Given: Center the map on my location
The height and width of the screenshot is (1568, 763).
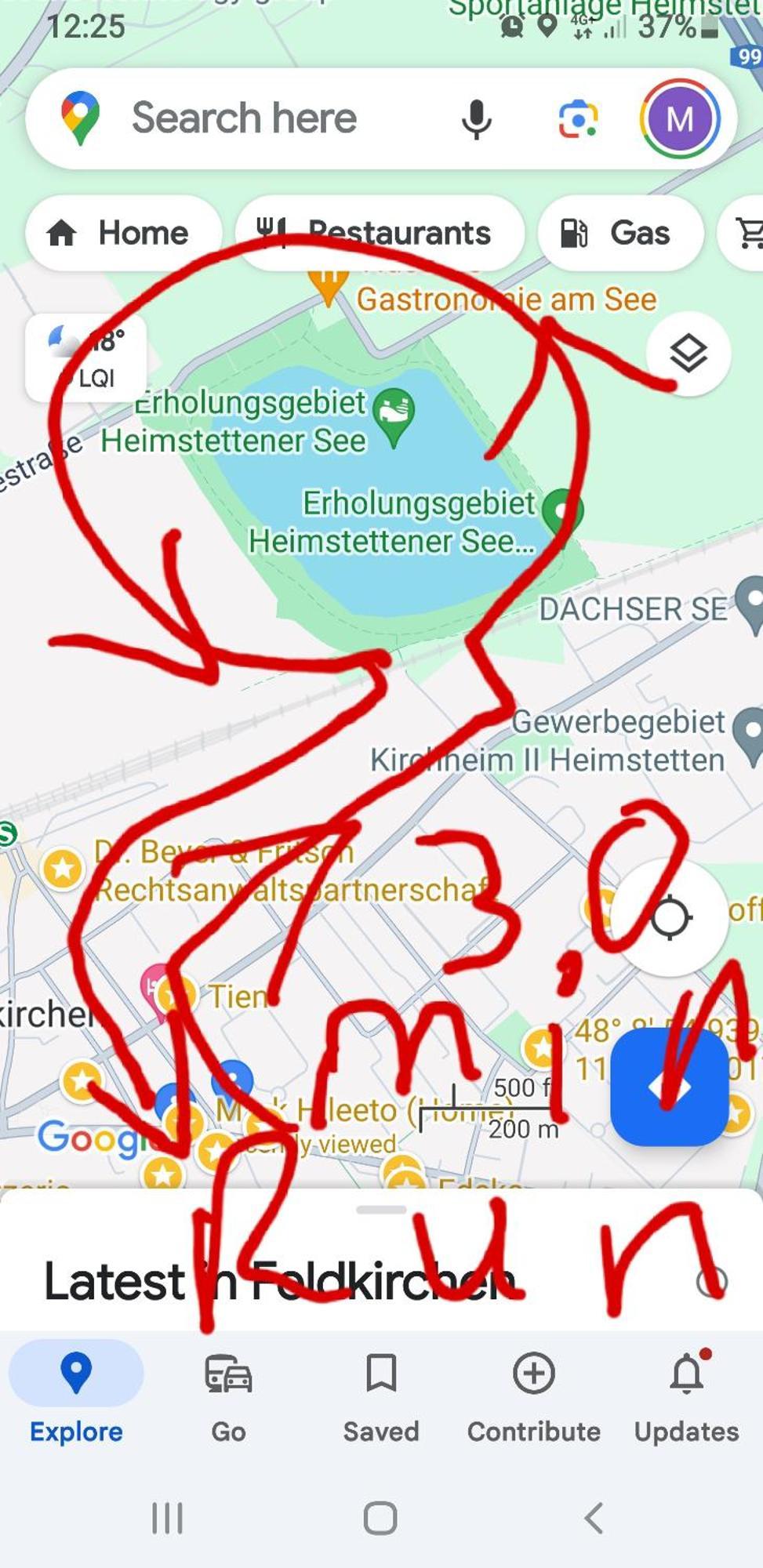Looking at the screenshot, I should (670, 918).
